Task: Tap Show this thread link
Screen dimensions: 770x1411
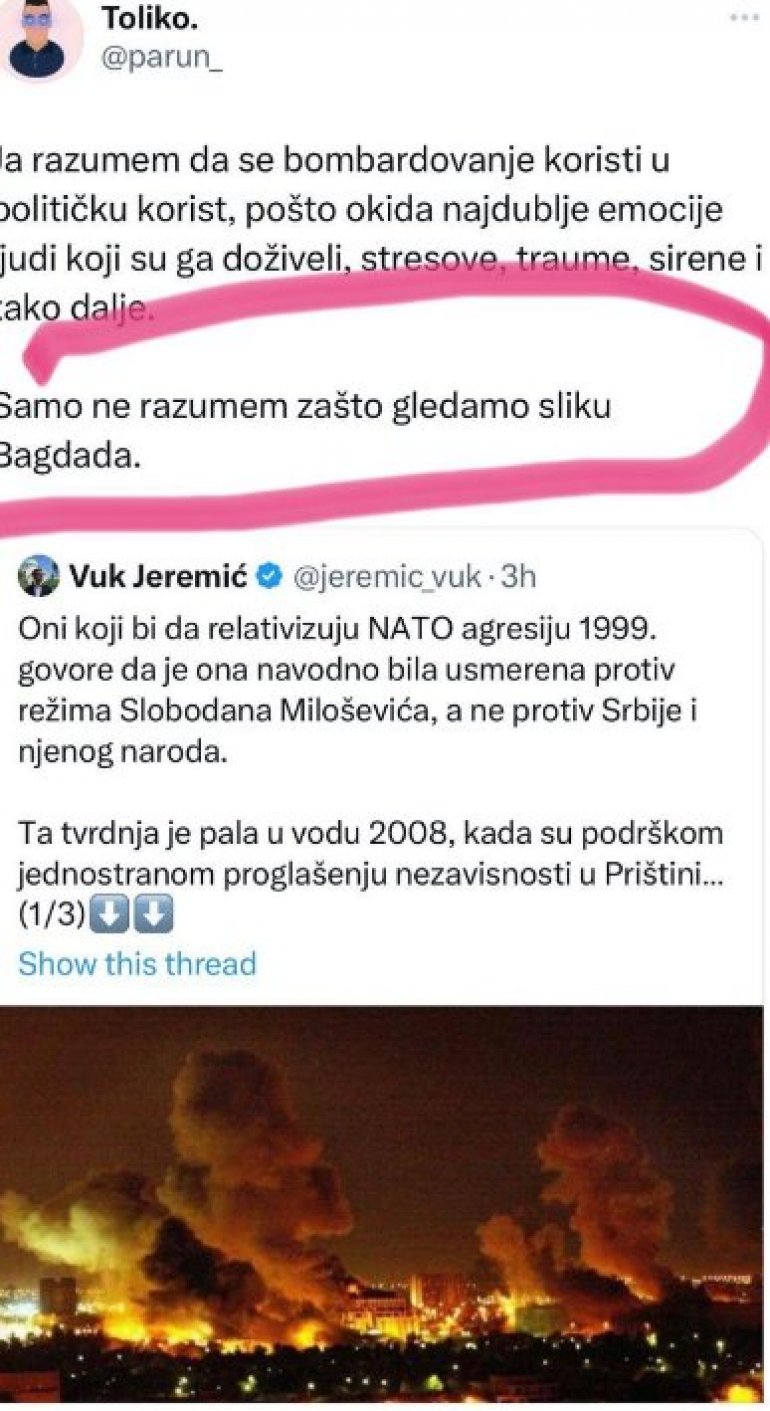Action: (x=137, y=964)
